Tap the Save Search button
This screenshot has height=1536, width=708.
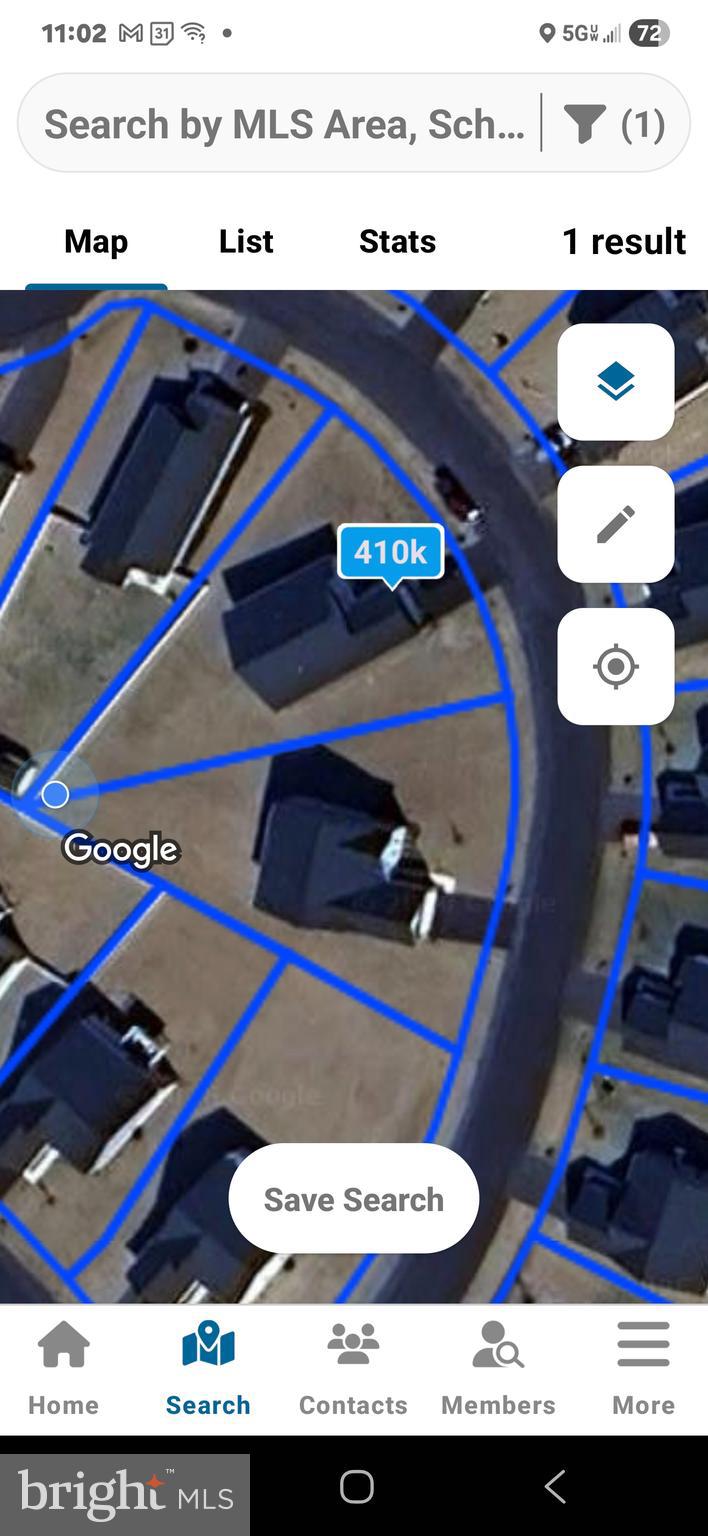[354, 1199]
